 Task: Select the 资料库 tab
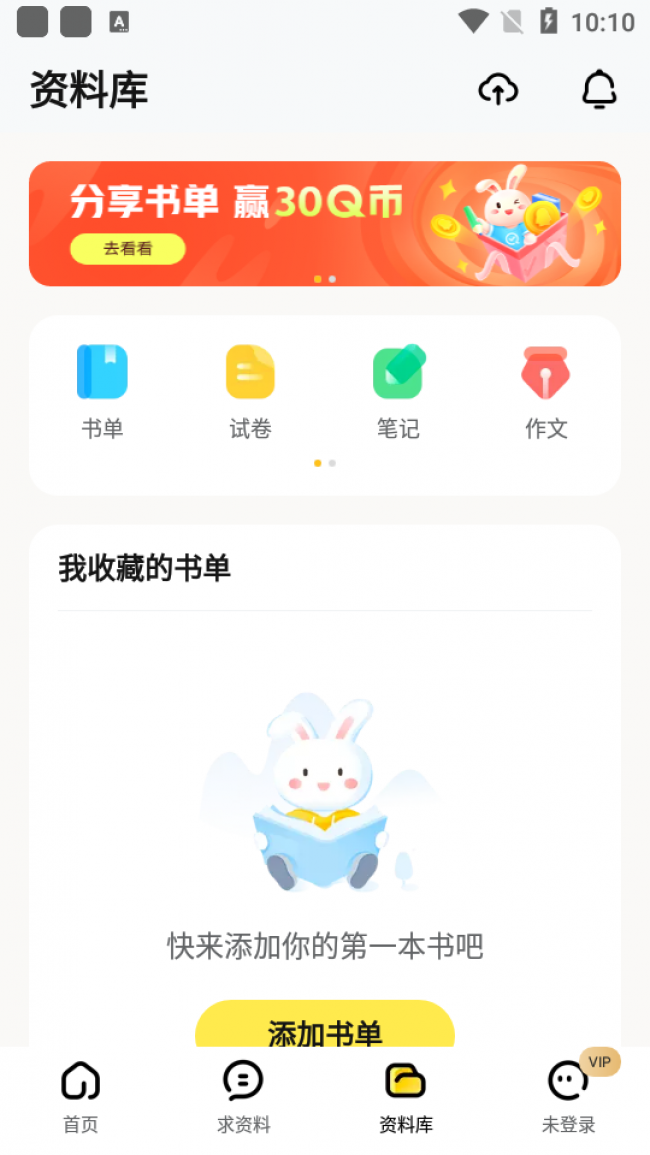click(x=406, y=1097)
